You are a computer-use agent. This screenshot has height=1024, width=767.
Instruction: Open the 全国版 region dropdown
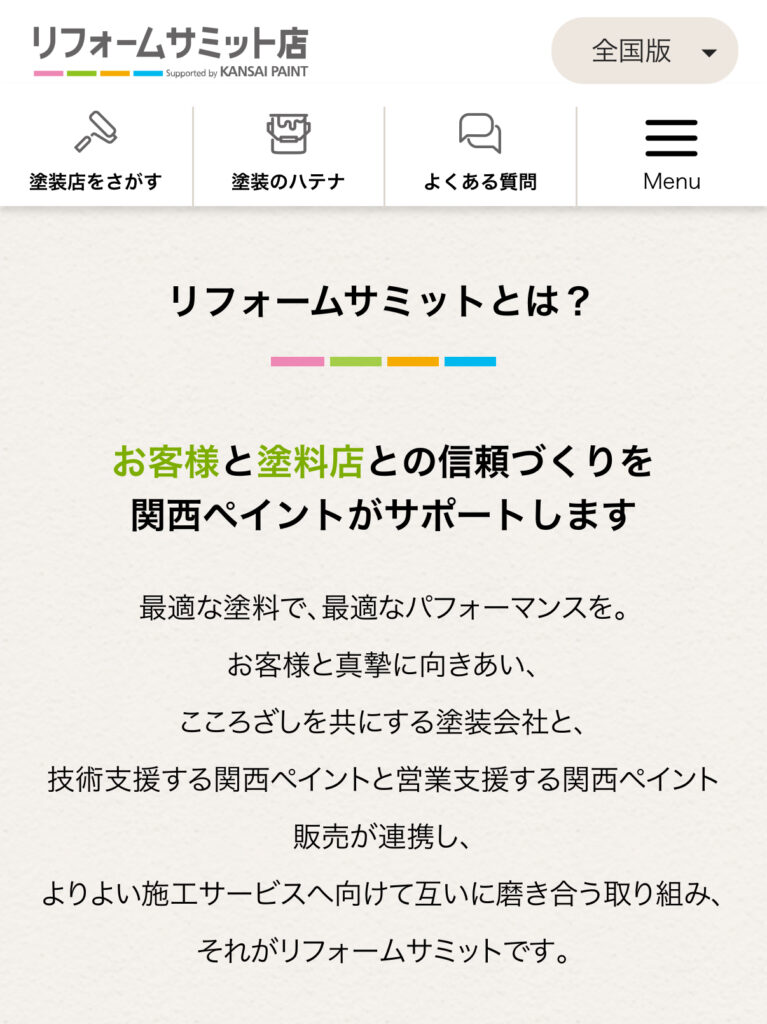645,51
